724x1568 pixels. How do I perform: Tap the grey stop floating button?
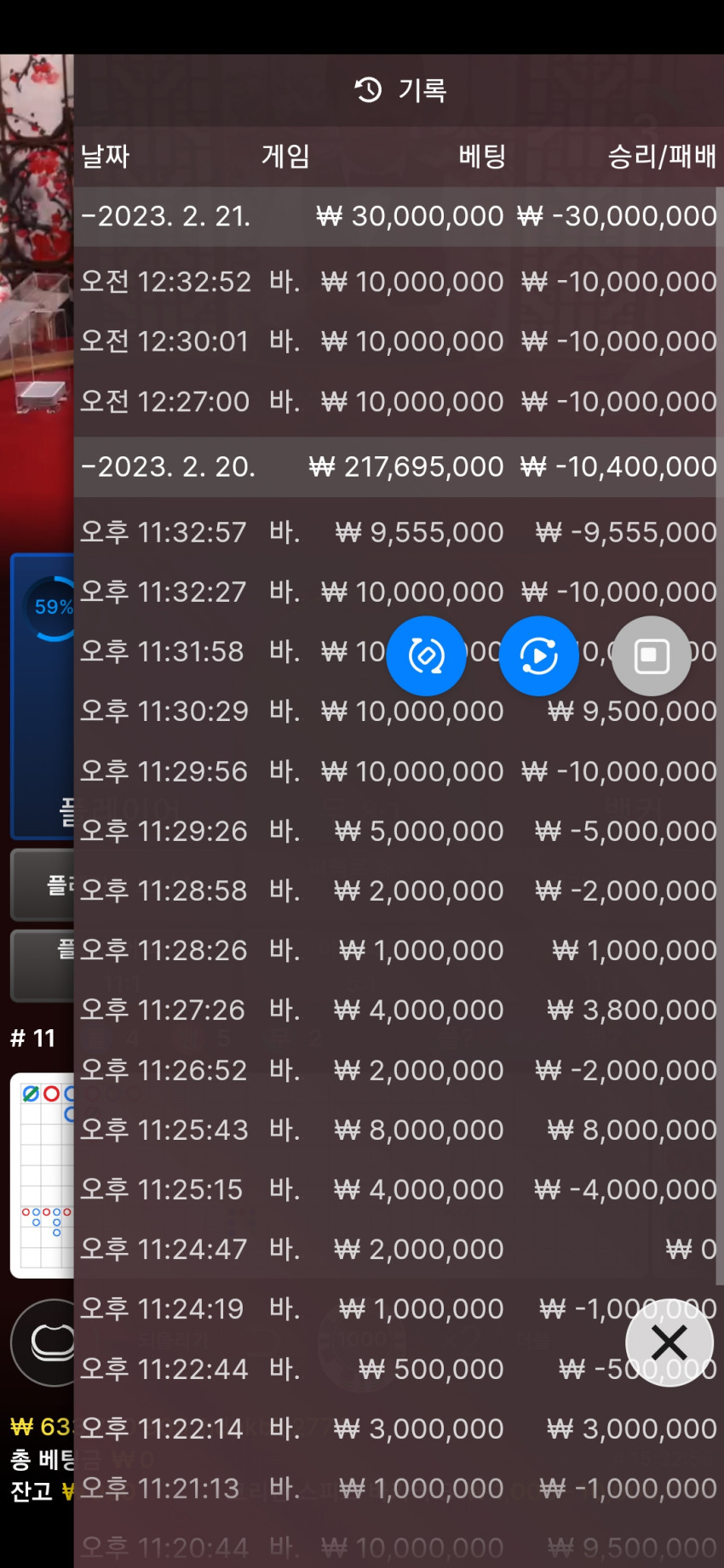[652, 656]
